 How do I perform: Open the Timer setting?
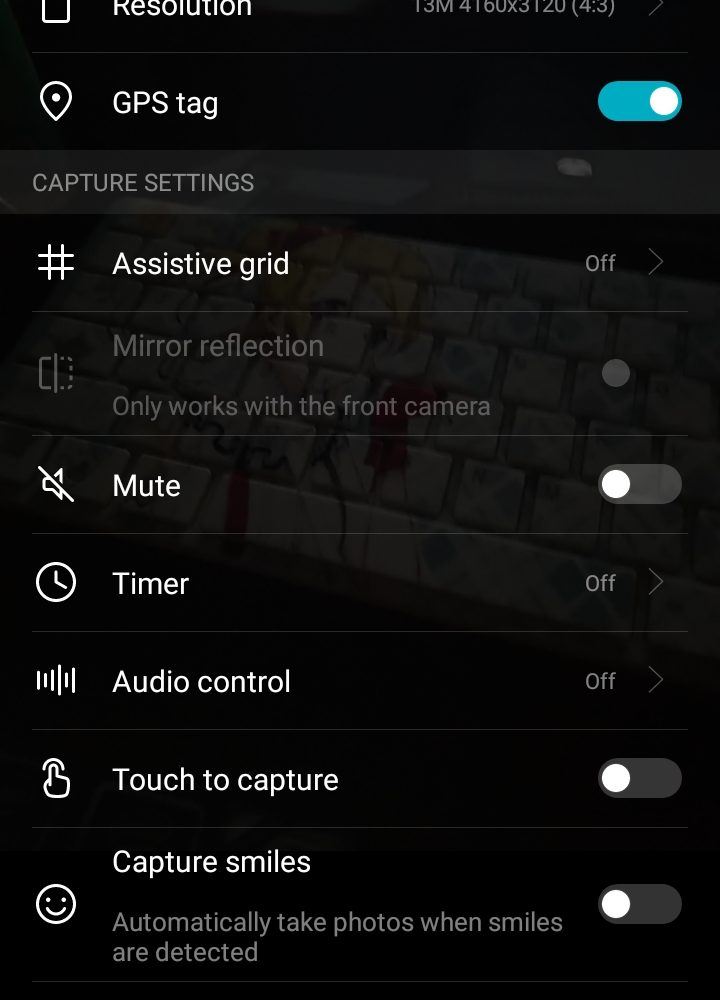pyautogui.click(x=360, y=583)
